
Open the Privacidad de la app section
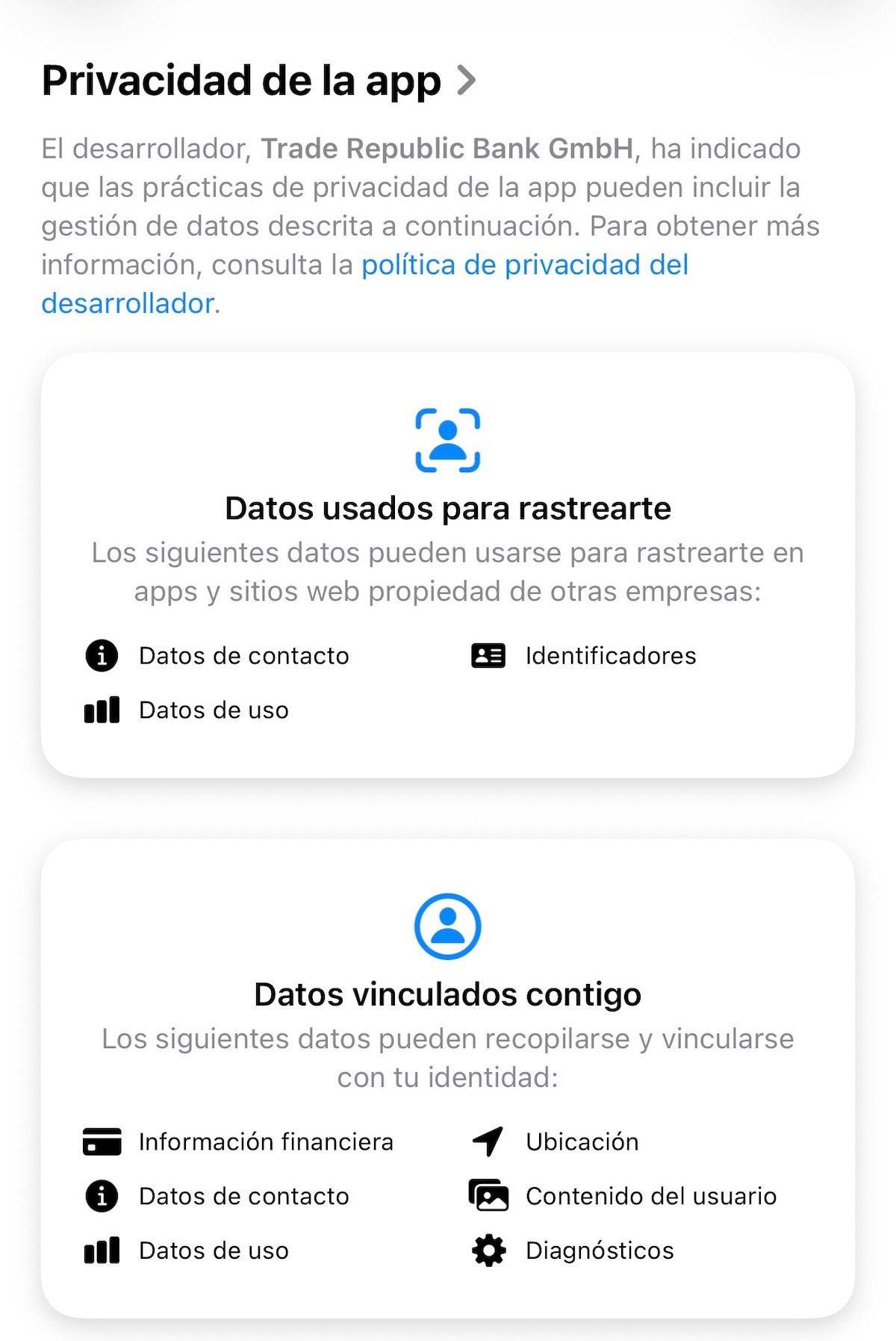point(258,81)
